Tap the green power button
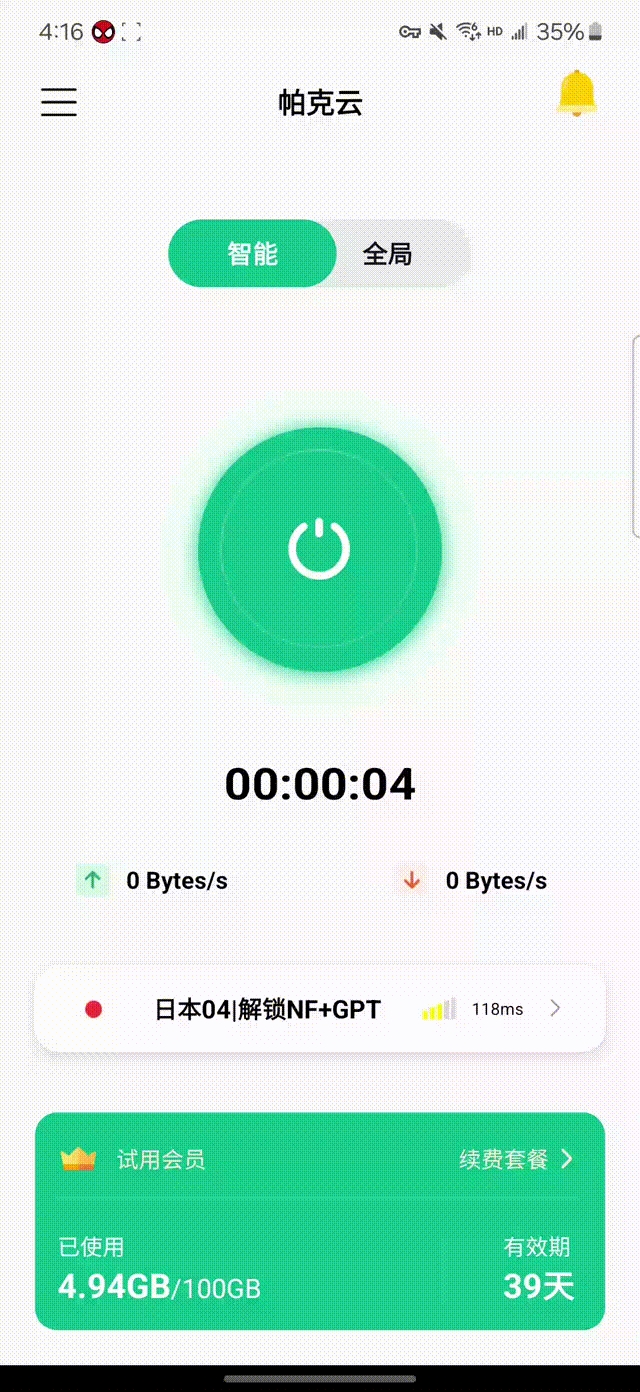 [x=319, y=549]
